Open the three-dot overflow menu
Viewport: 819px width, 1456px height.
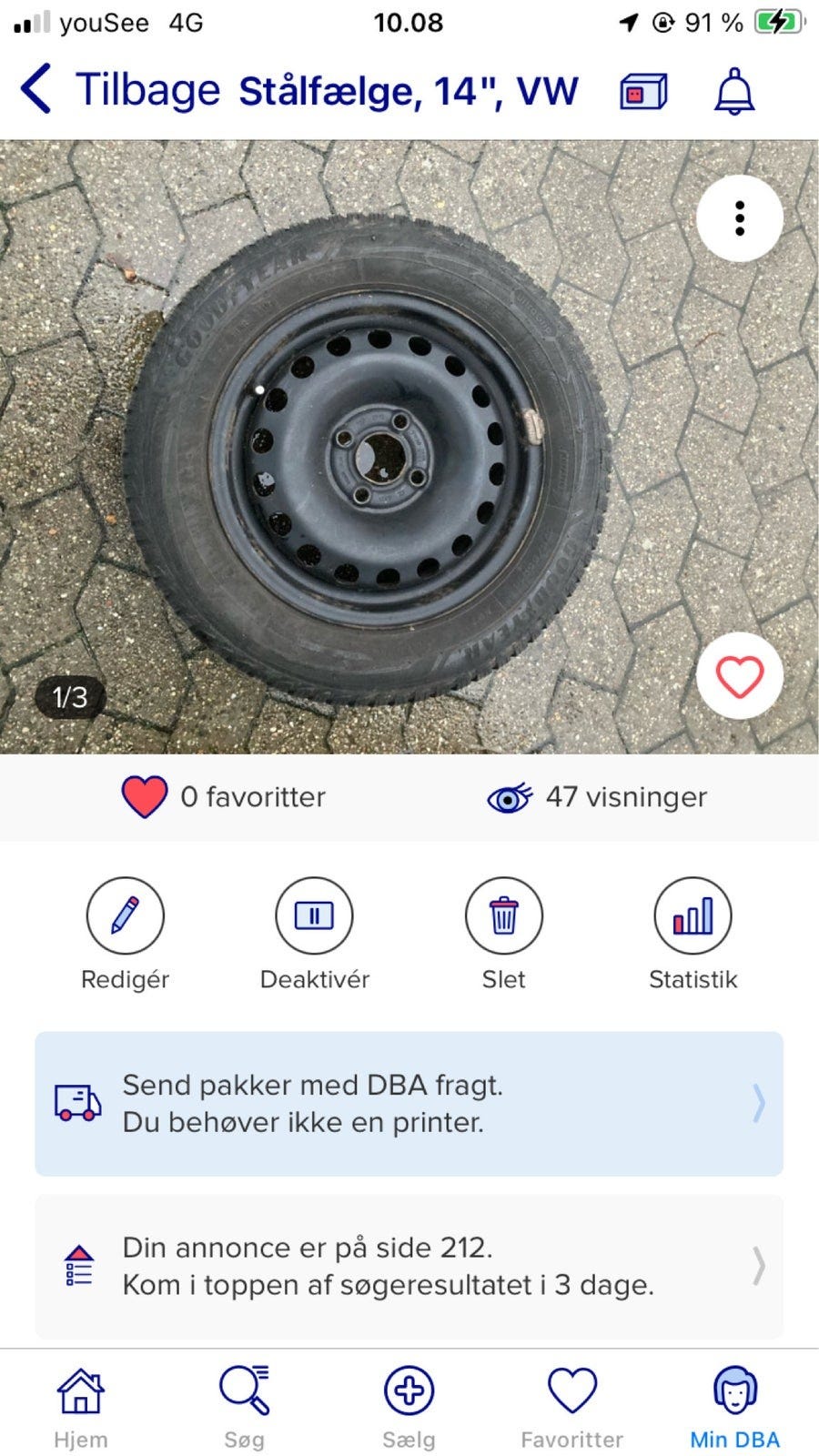(740, 218)
